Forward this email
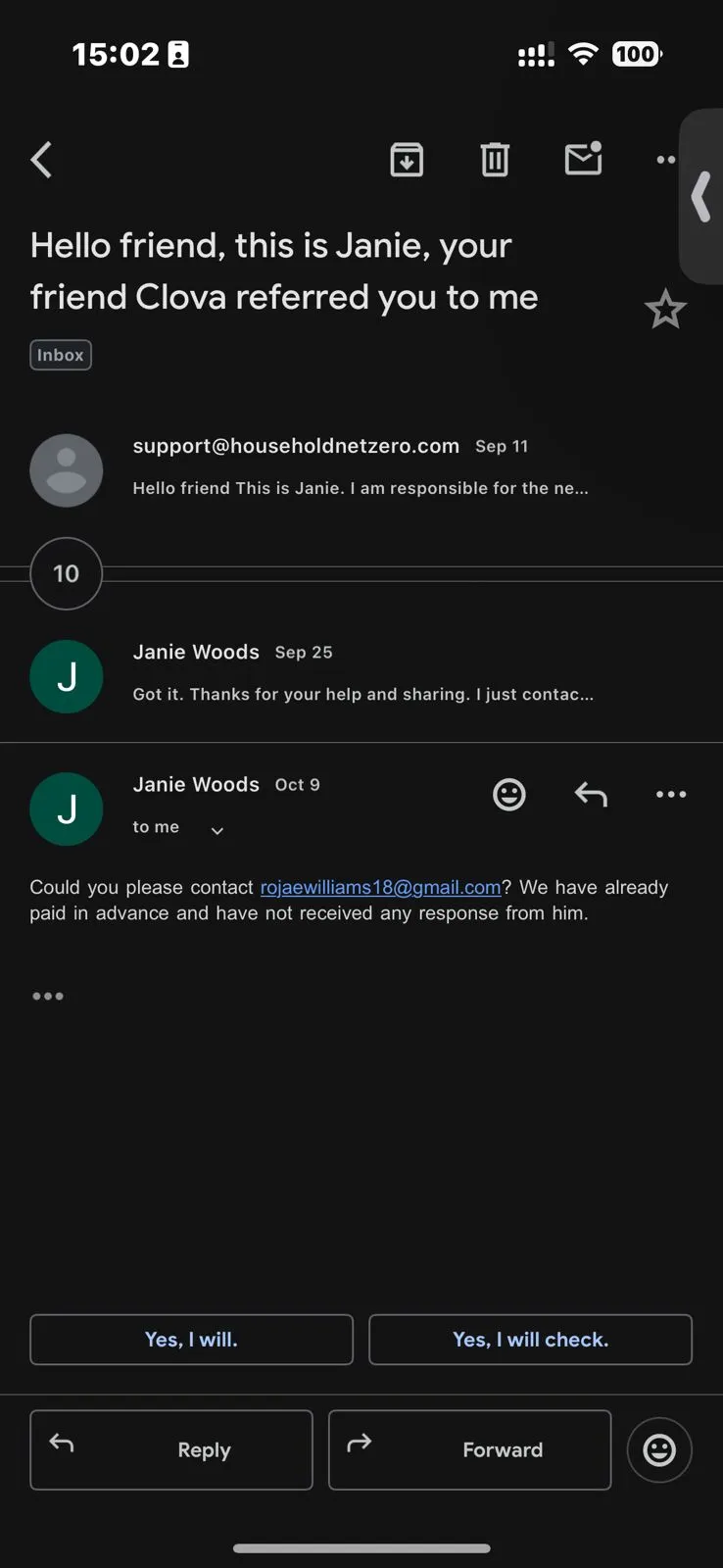This screenshot has height=1568, width=723. click(x=469, y=1449)
